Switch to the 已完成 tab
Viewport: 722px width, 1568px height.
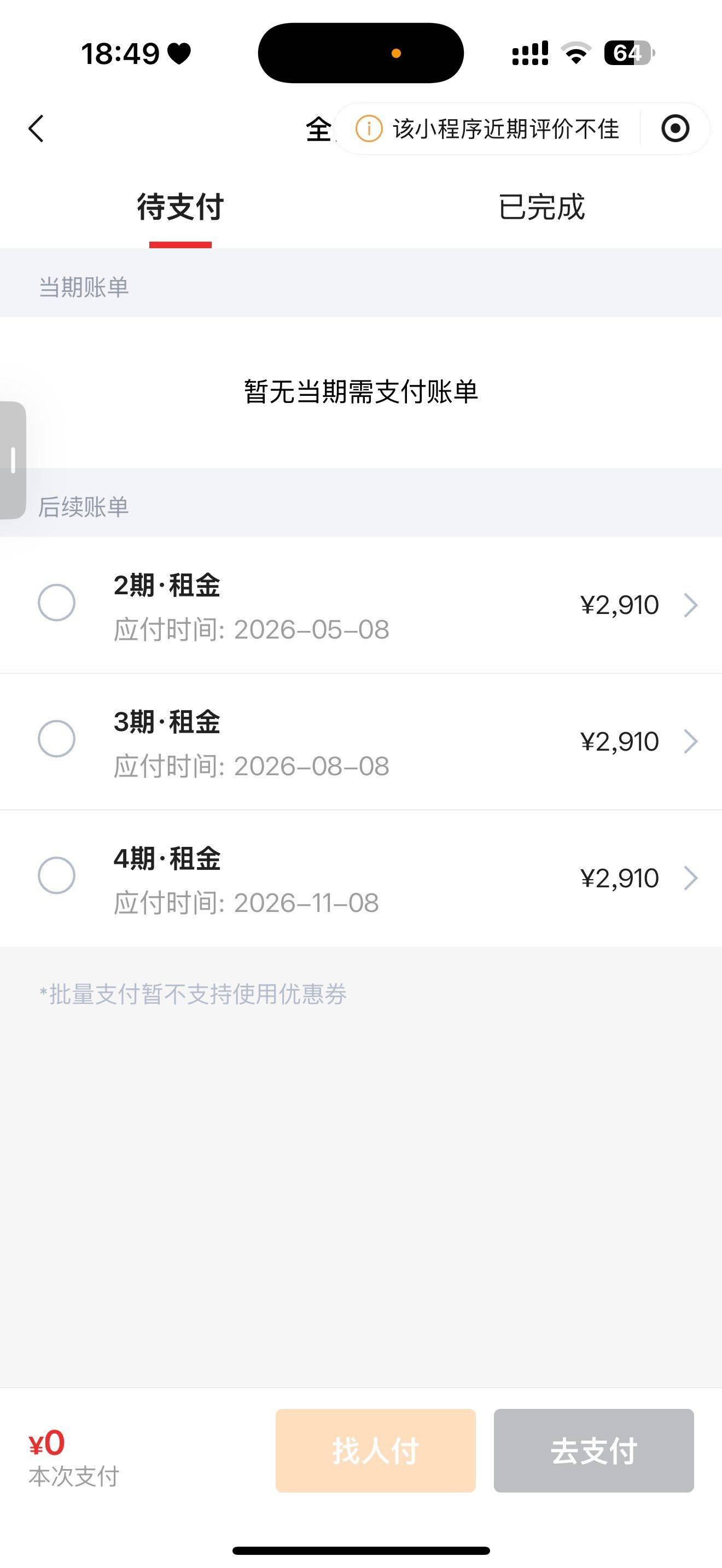click(x=541, y=208)
